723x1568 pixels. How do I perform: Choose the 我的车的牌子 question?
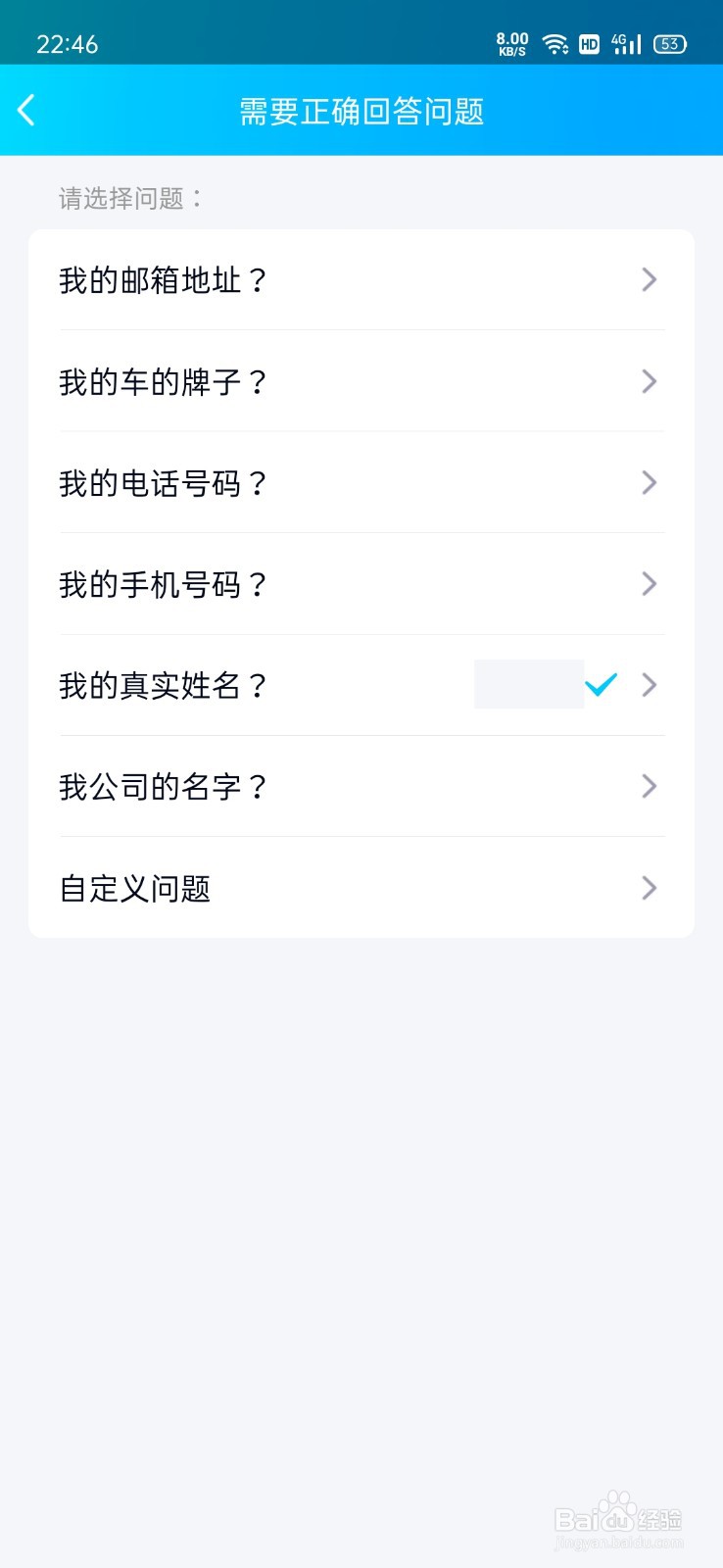tap(361, 381)
